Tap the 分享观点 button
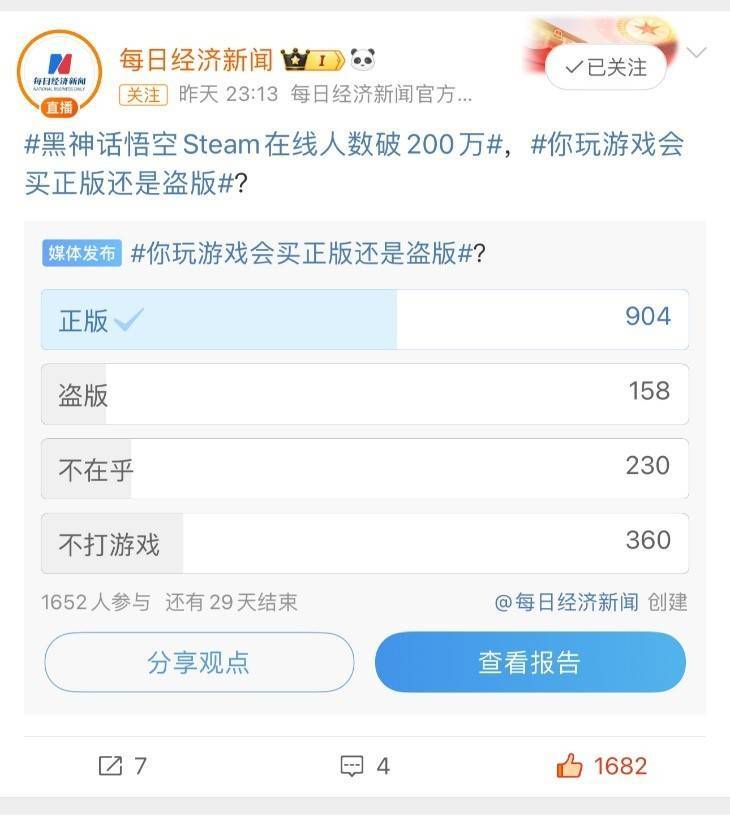 click(199, 662)
